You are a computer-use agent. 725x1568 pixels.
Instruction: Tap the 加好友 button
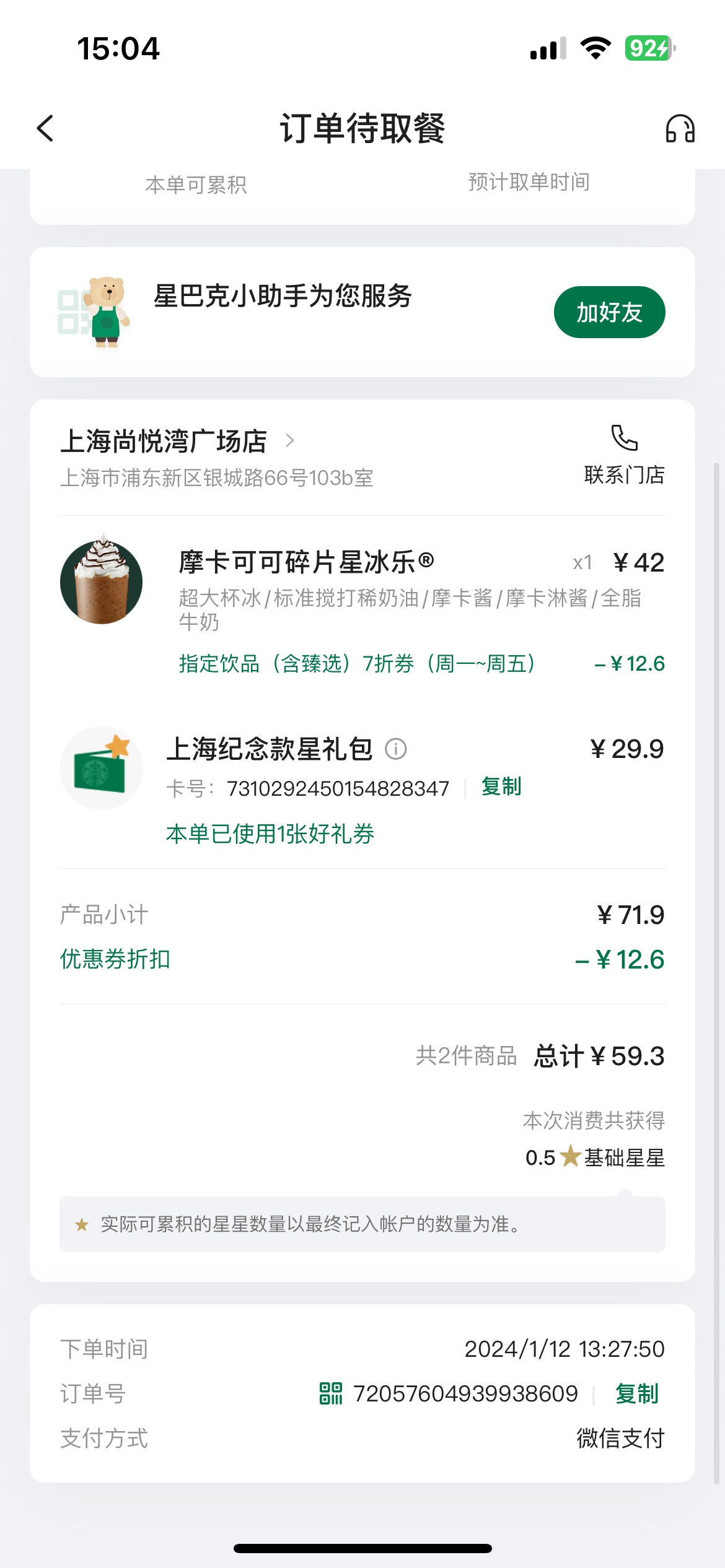pyautogui.click(x=609, y=312)
